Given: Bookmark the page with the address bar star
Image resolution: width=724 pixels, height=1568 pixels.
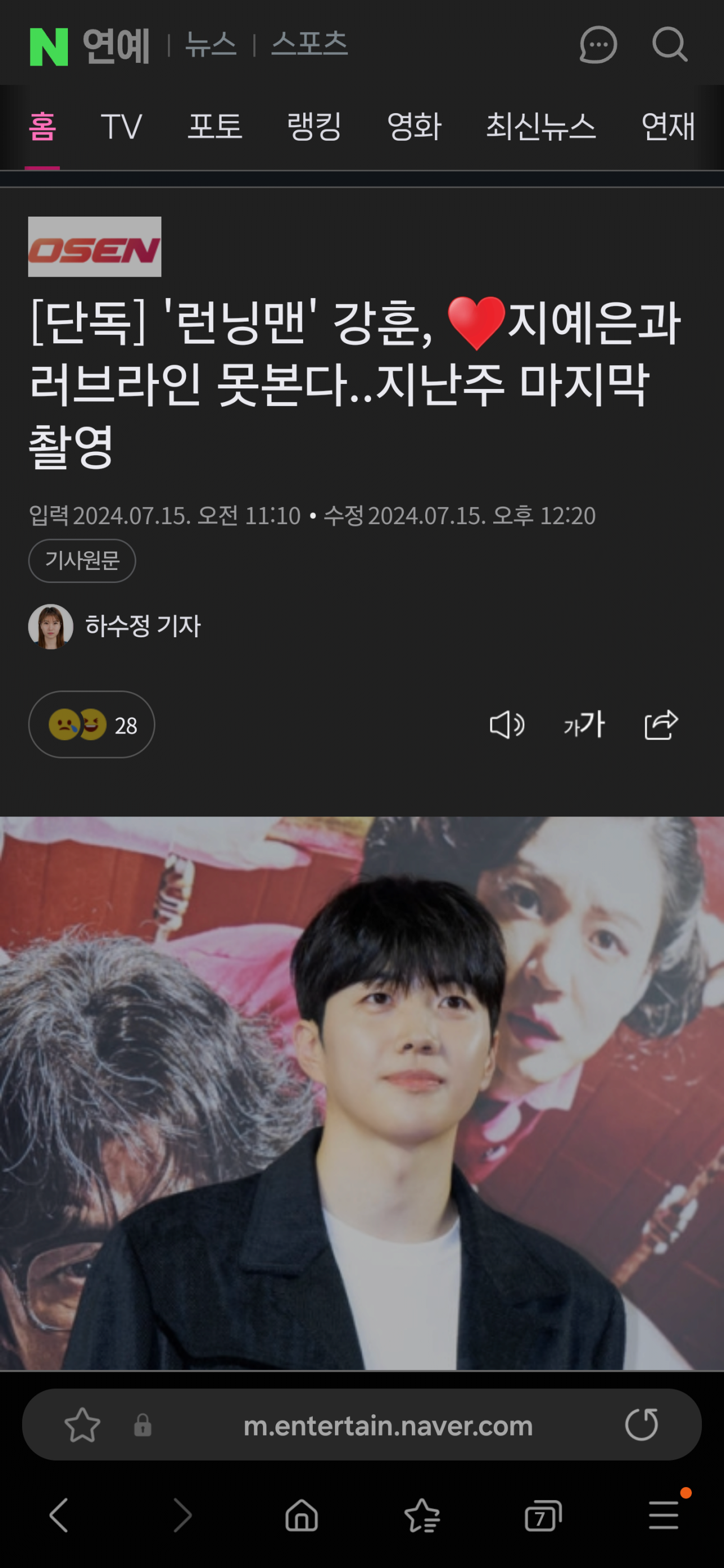Looking at the screenshot, I should point(82,1425).
